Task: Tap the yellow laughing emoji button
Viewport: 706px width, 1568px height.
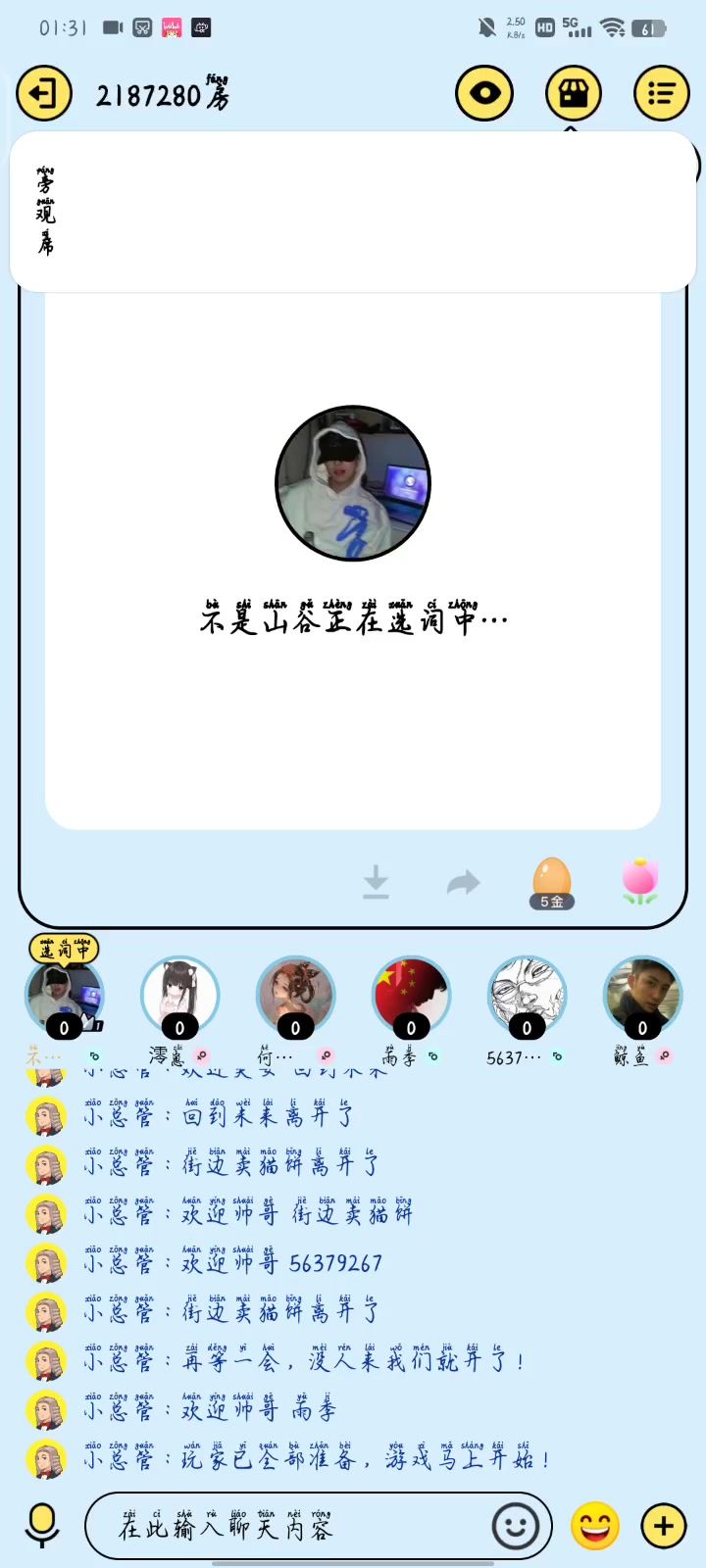Action: 595,1526
